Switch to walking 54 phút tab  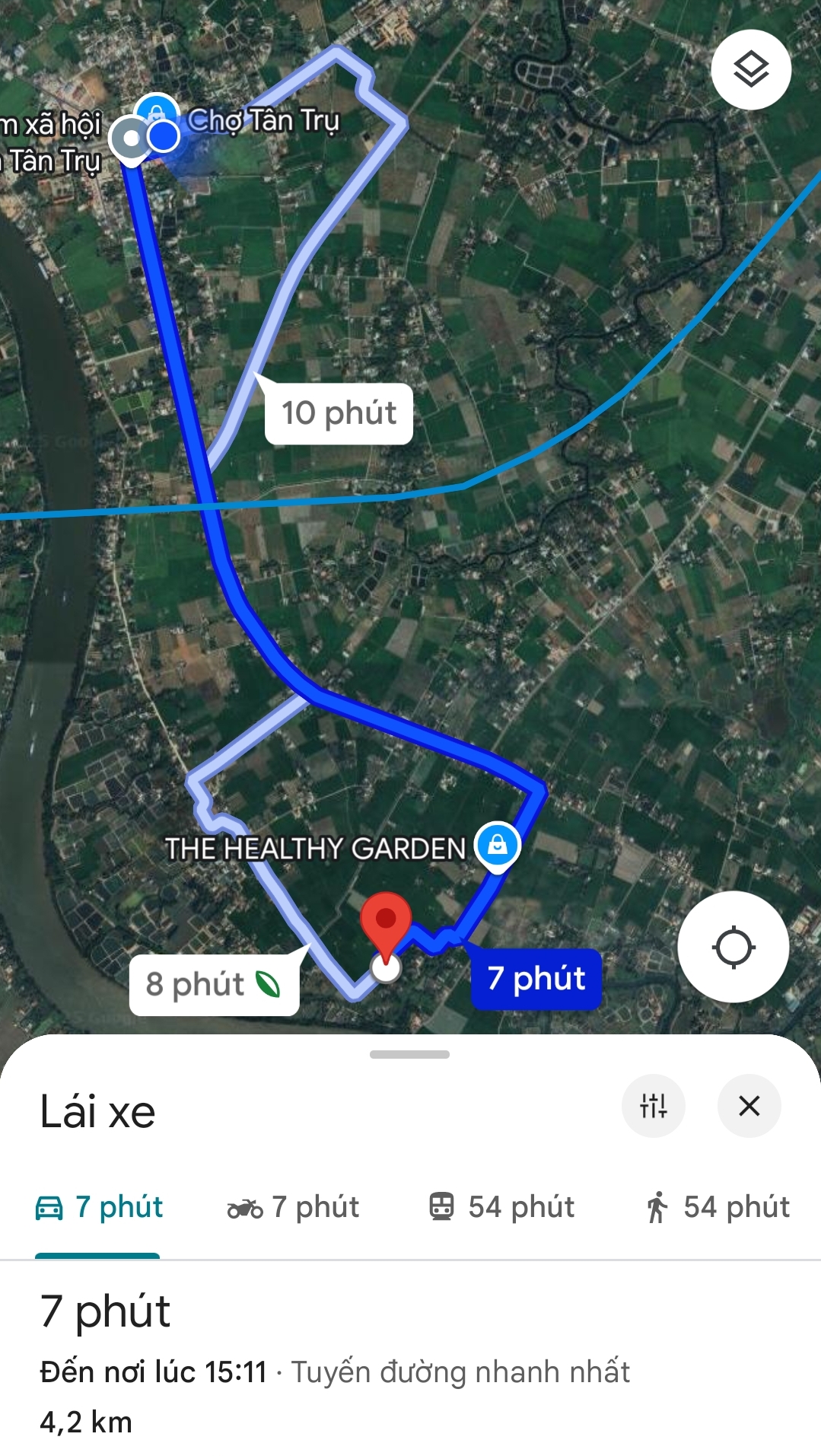pyautogui.click(x=718, y=1207)
